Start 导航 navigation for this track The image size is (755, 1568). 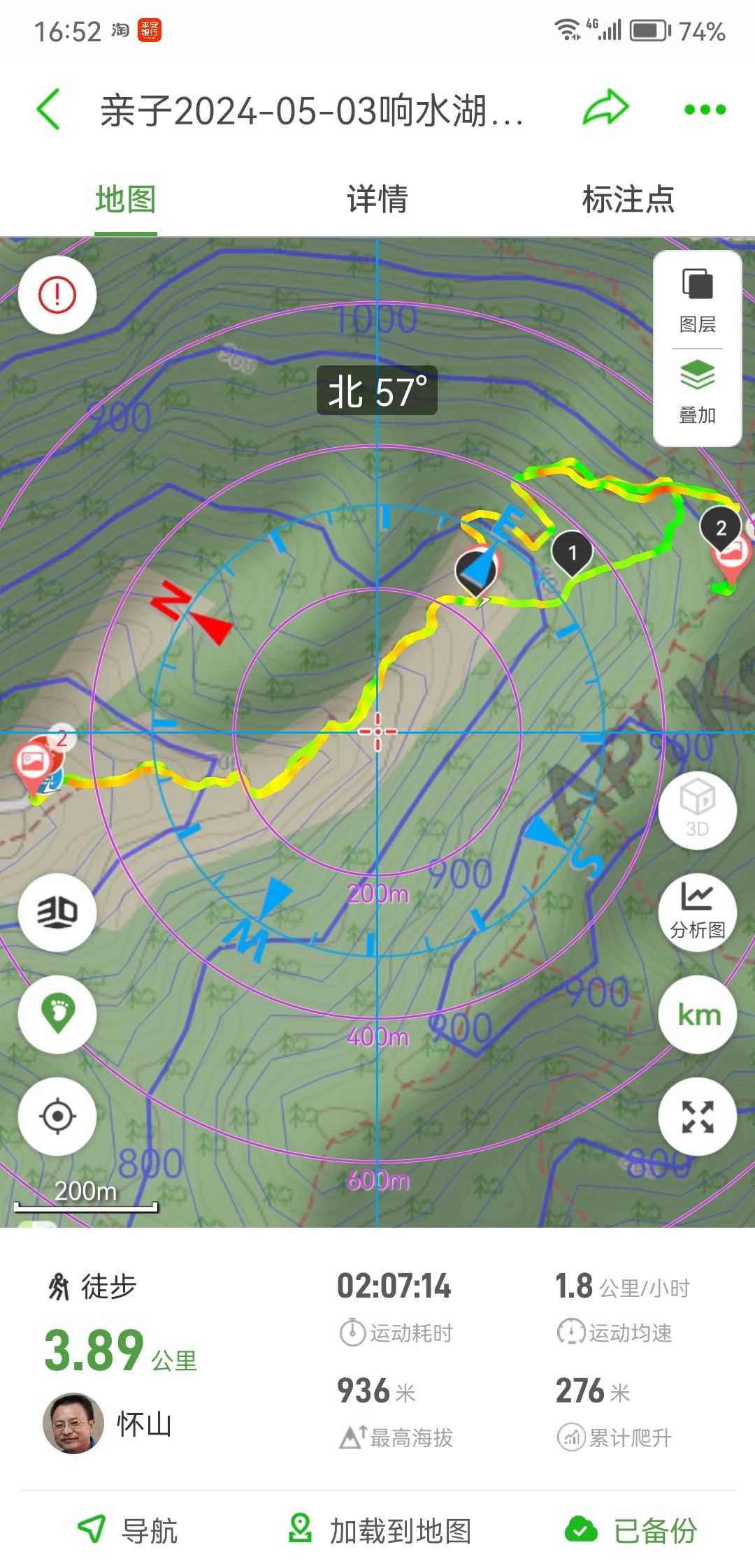(128, 1530)
